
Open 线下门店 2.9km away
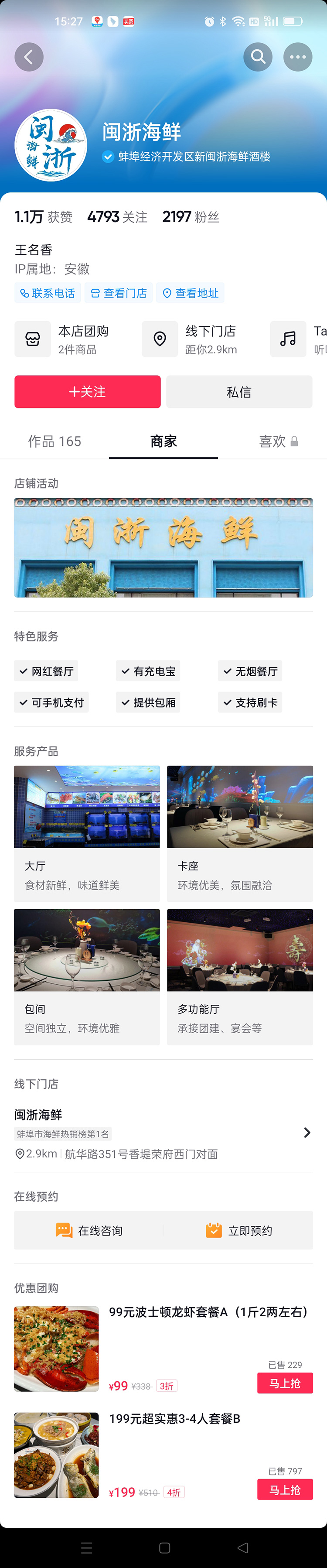point(194,339)
